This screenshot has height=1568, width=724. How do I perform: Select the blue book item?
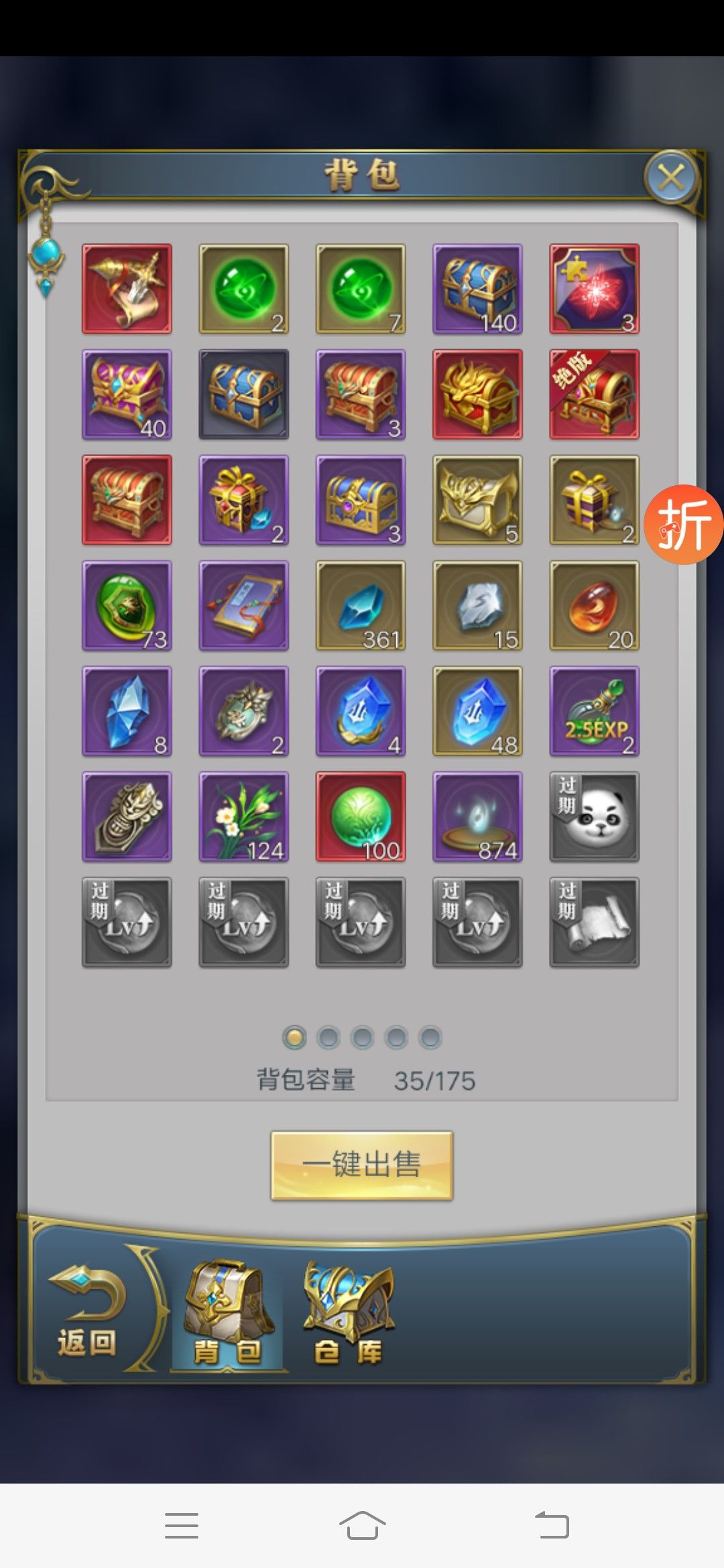244,606
